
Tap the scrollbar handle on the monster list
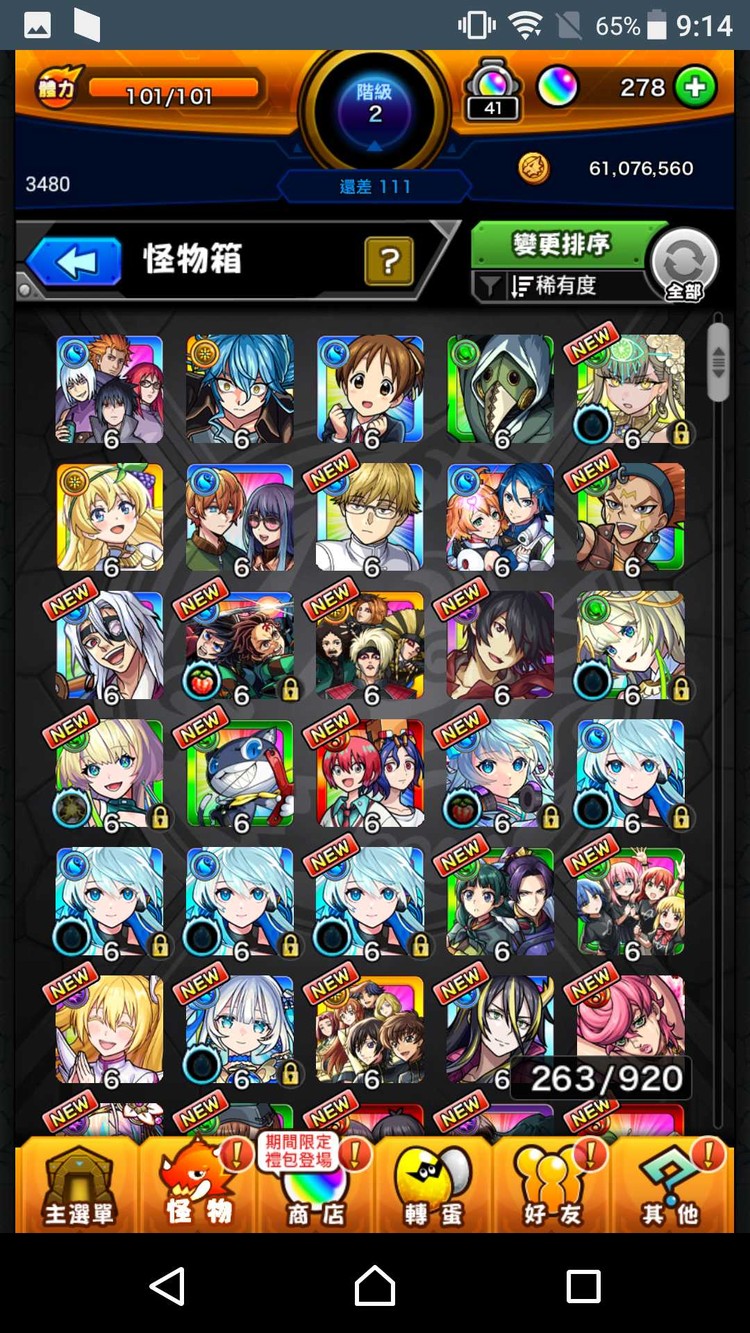718,361
